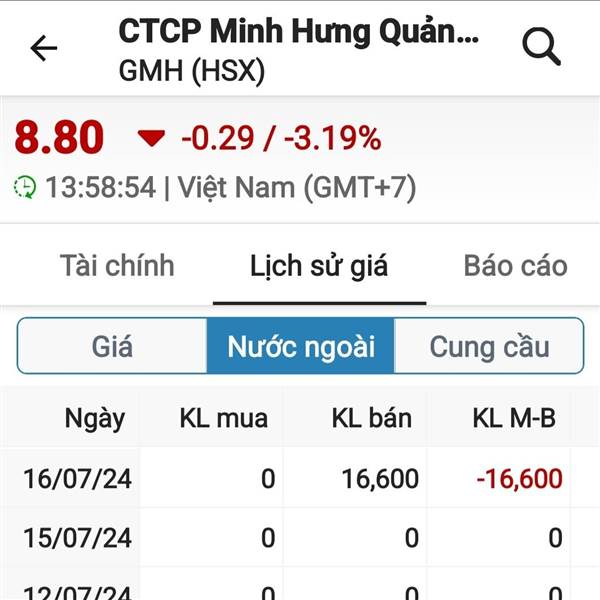Open the search magnifier icon
Screen dimensions: 600x600
coord(541,47)
